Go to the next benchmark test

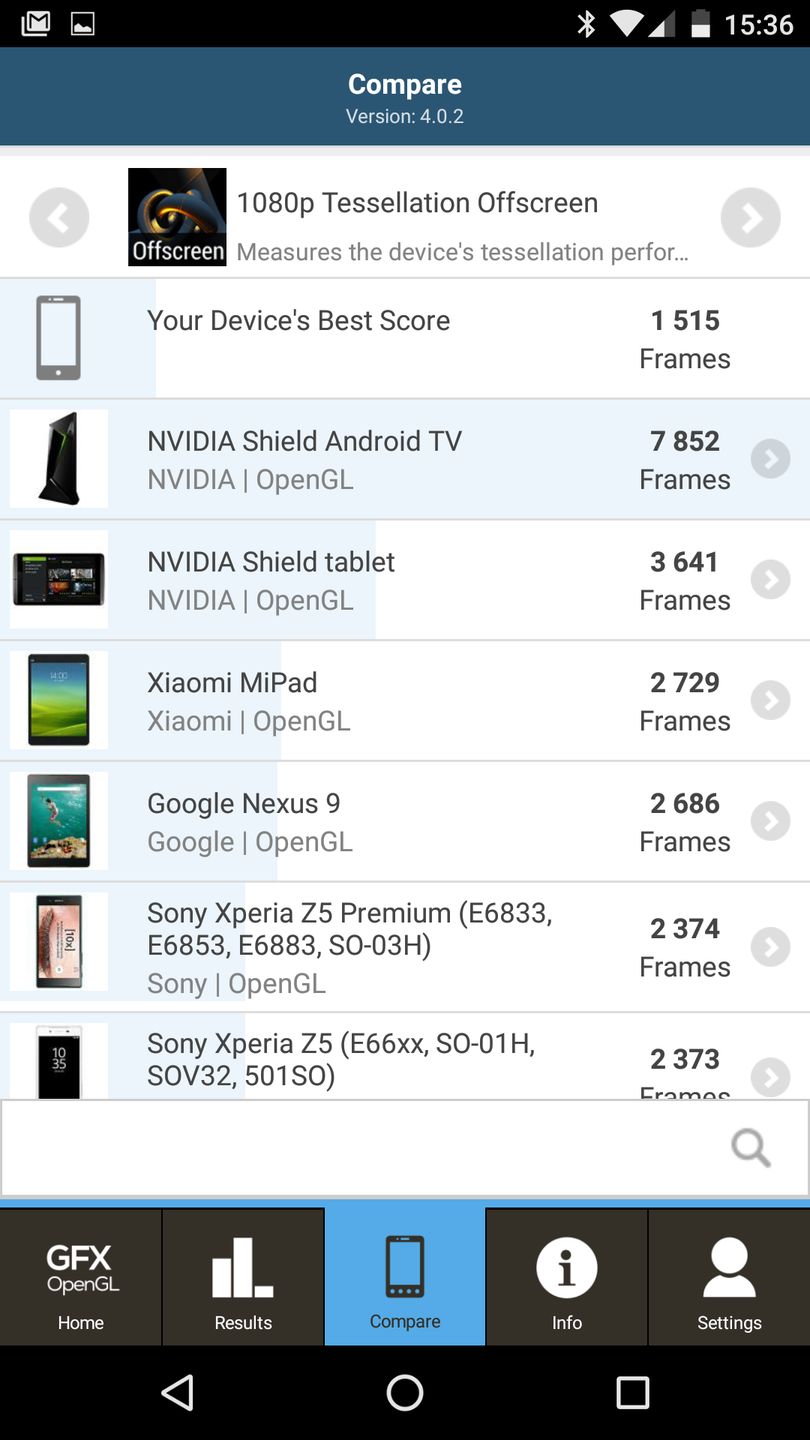[x=750, y=217]
